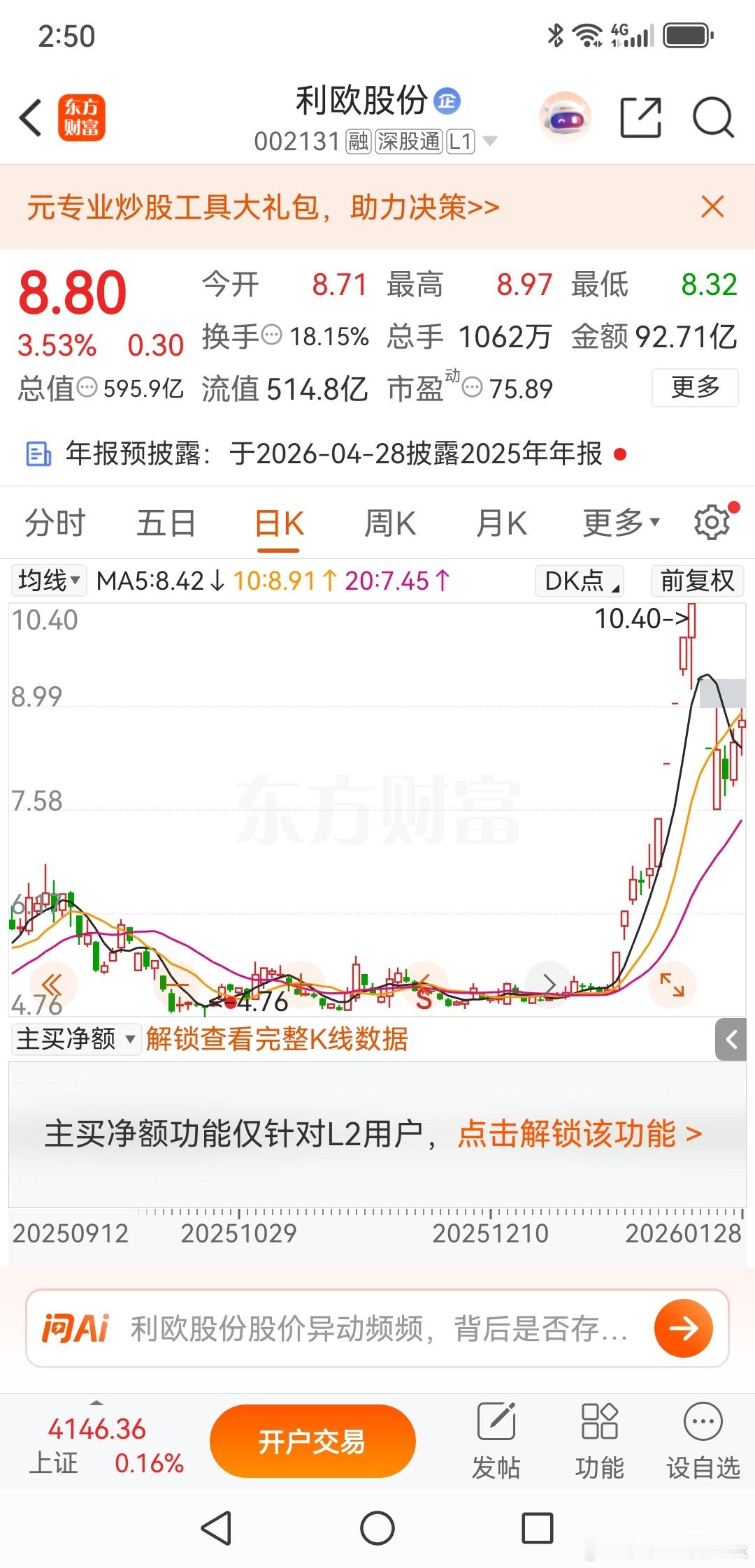Tap the annual report document icon
Viewport: 755px width, 1568px height.
38,453
